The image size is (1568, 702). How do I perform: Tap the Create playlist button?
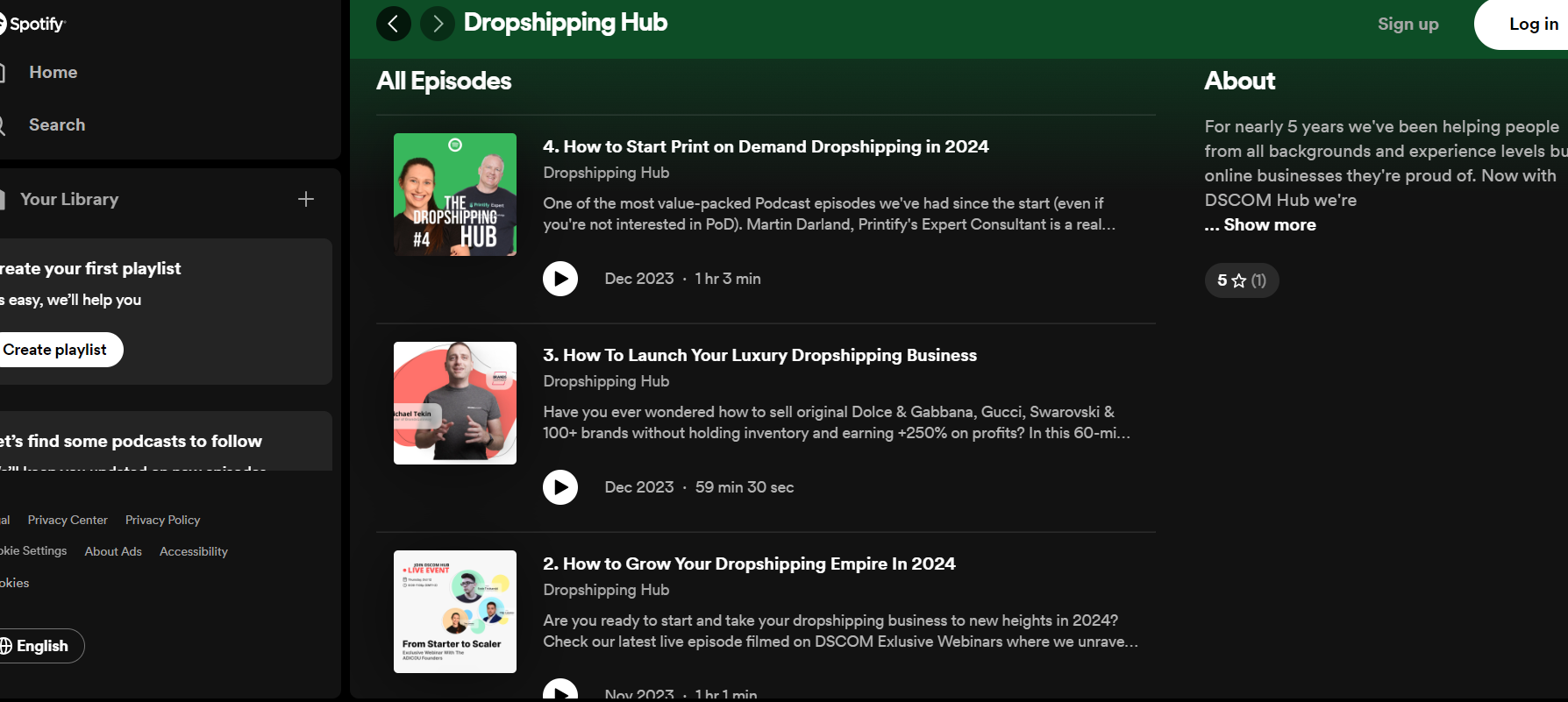(55, 350)
